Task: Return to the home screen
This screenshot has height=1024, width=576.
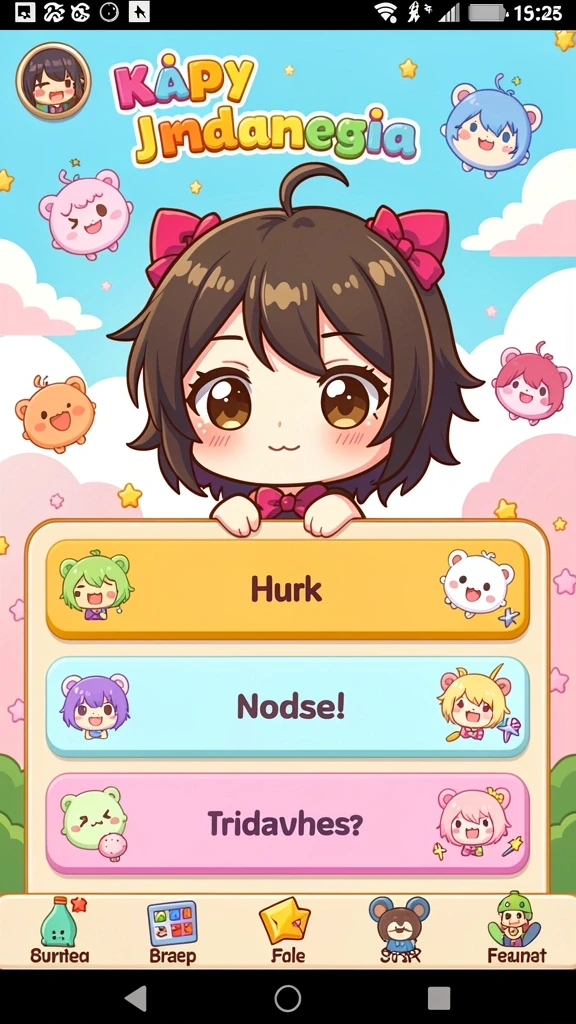Action: coord(287,999)
